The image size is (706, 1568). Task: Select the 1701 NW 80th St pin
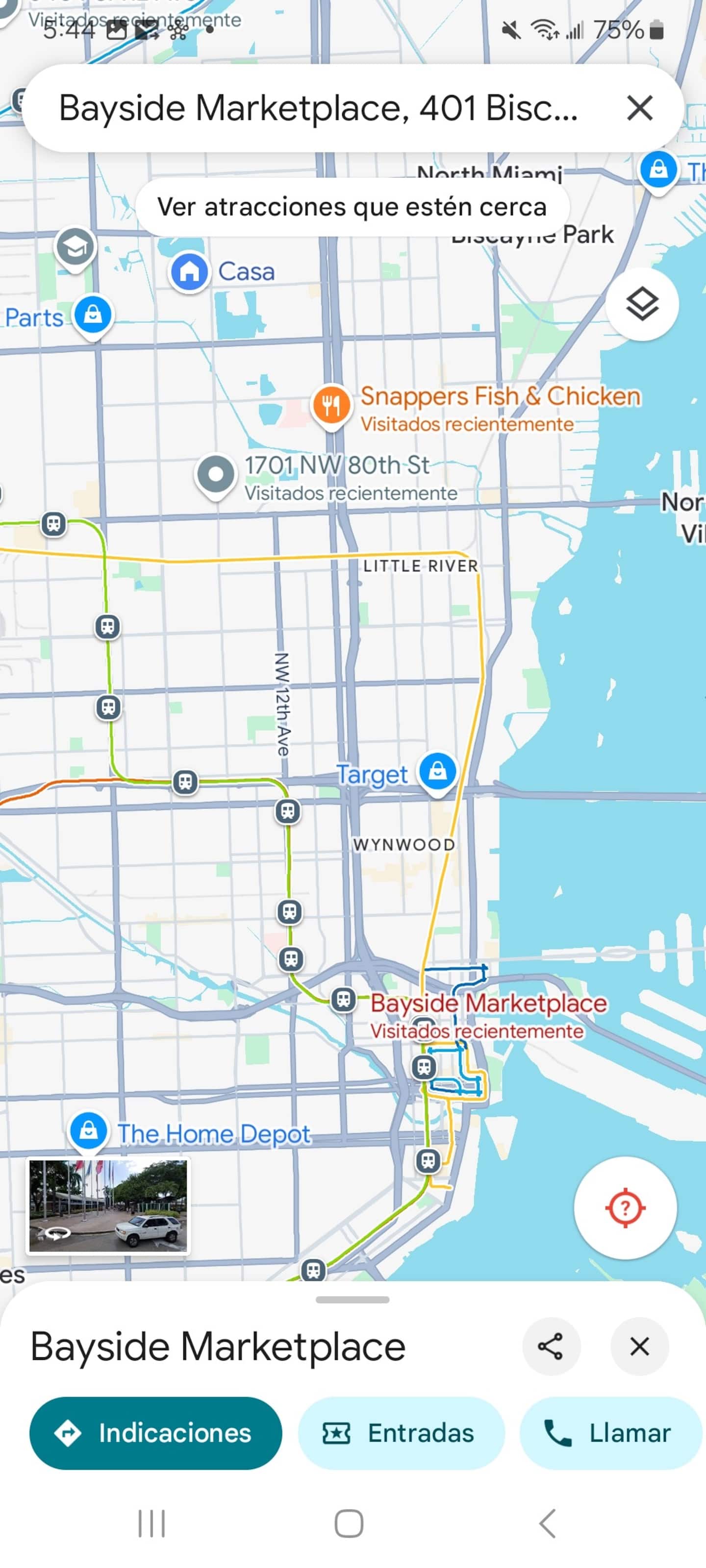pyautogui.click(x=216, y=475)
